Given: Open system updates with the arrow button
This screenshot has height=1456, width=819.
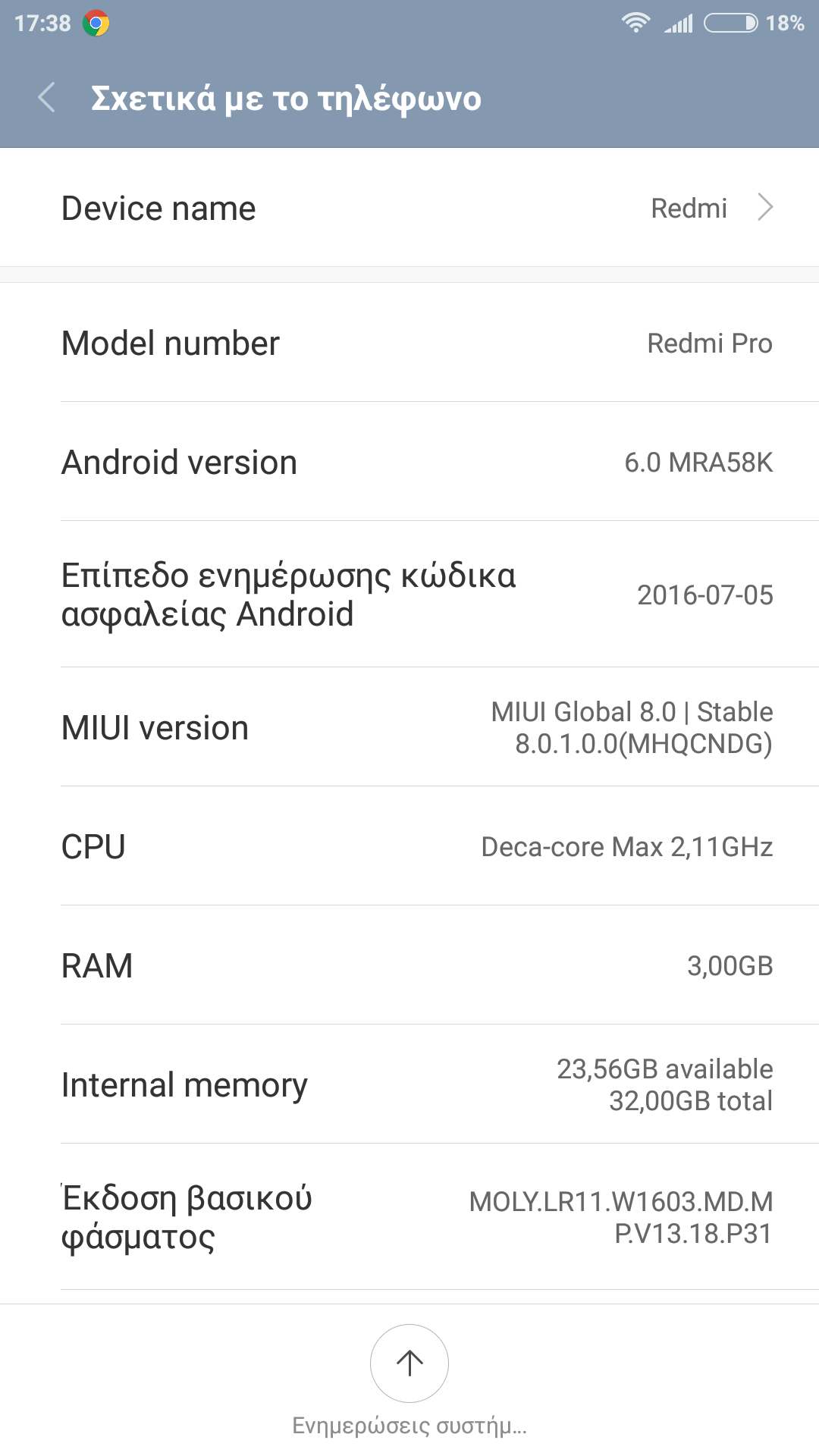Looking at the screenshot, I should coord(409,1363).
